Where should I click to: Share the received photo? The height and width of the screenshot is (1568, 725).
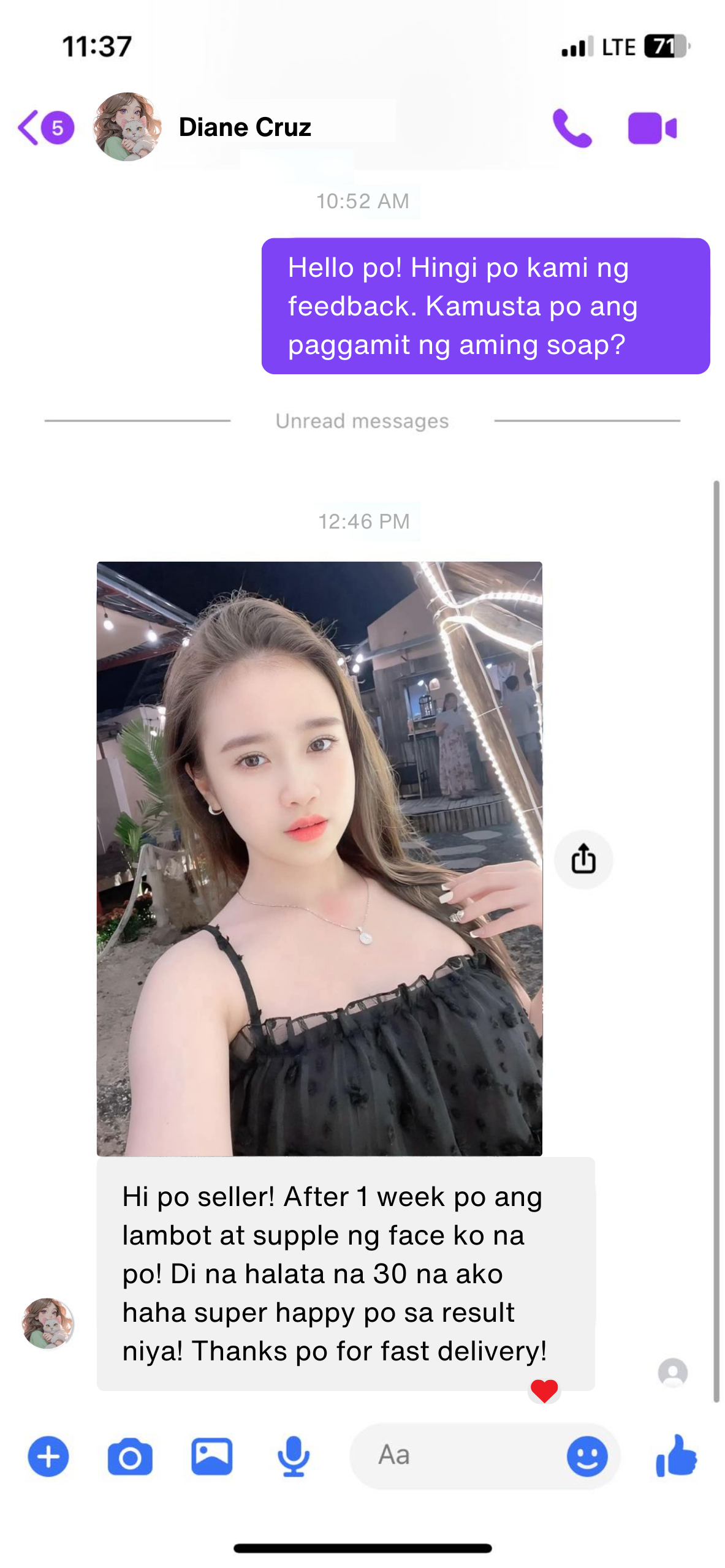[583, 859]
